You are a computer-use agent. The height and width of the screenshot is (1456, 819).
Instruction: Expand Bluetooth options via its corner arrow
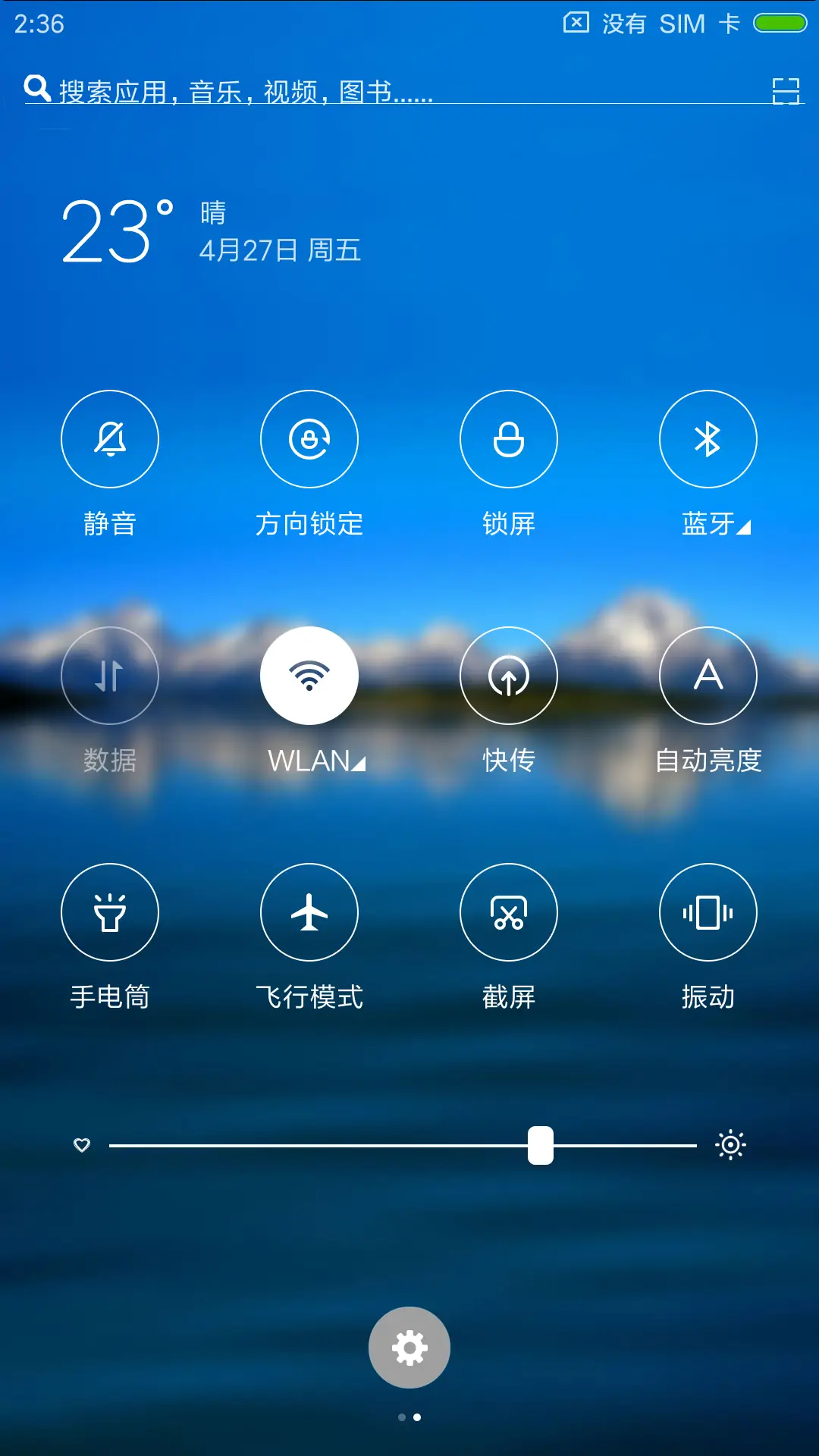pos(744,528)
